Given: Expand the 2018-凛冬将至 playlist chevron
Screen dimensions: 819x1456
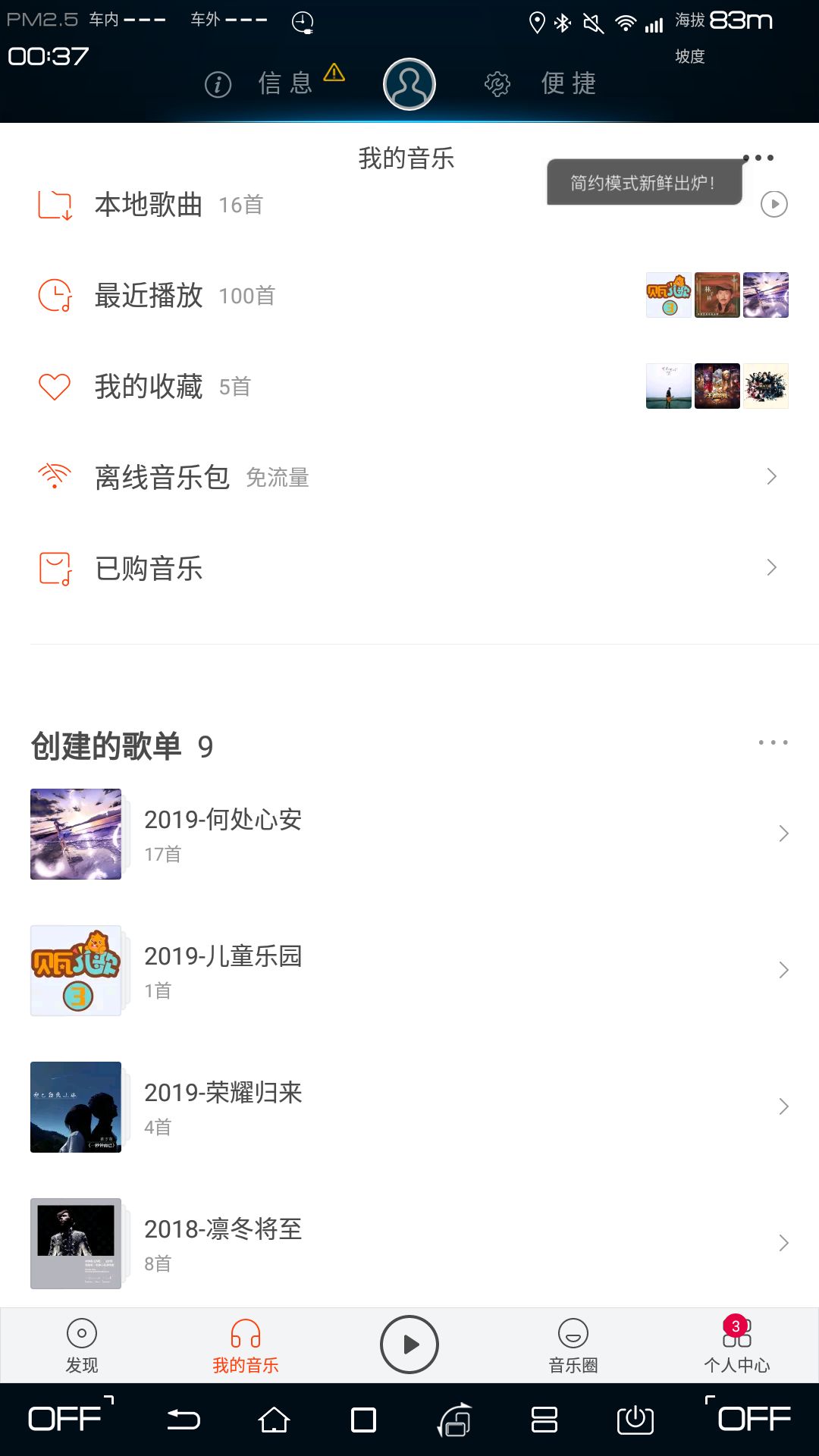Looking at the screenshot, I should 783,1242.
